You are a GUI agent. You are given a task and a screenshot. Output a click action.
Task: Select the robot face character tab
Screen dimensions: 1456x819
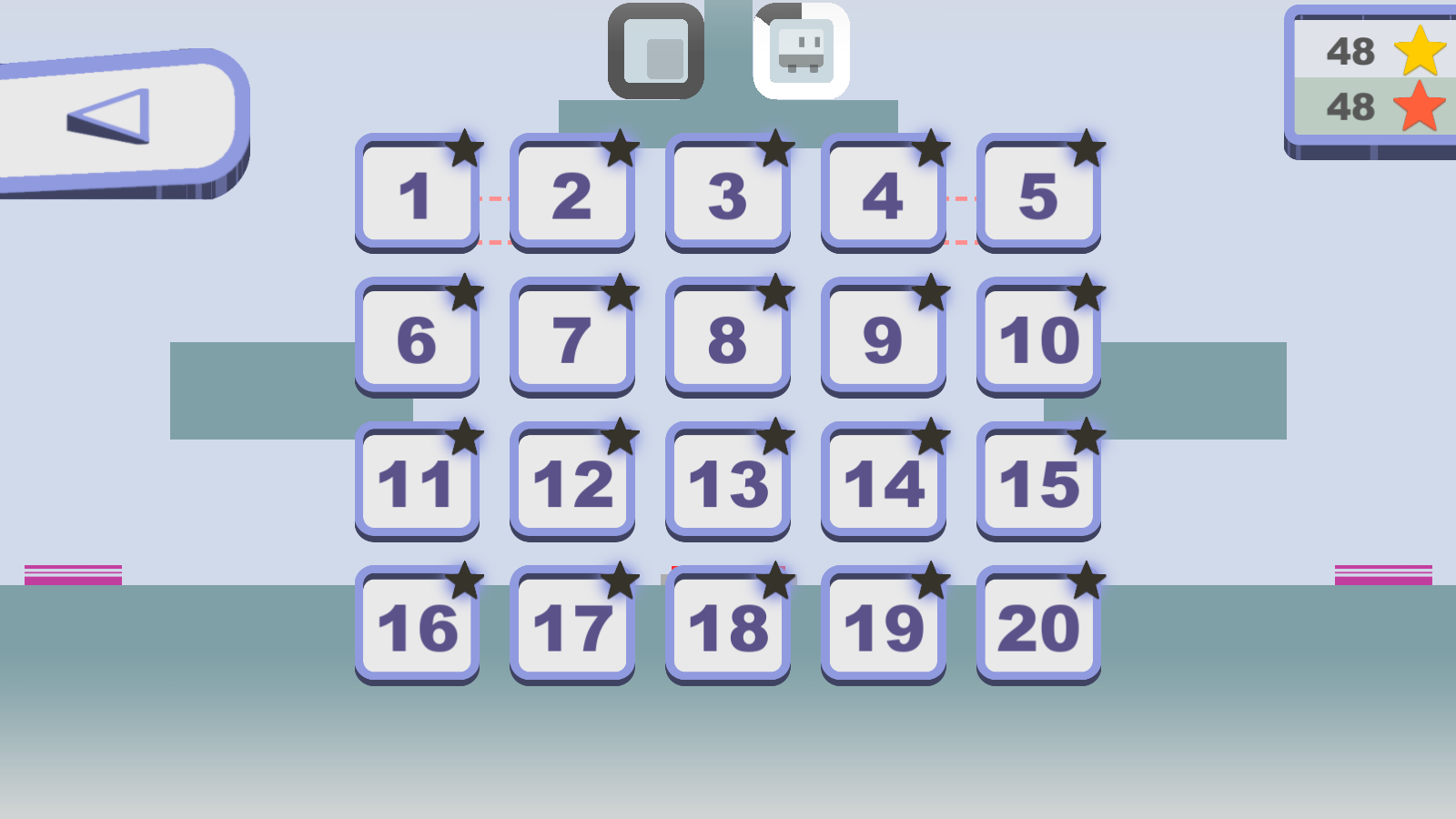click(x=801, y=51)
